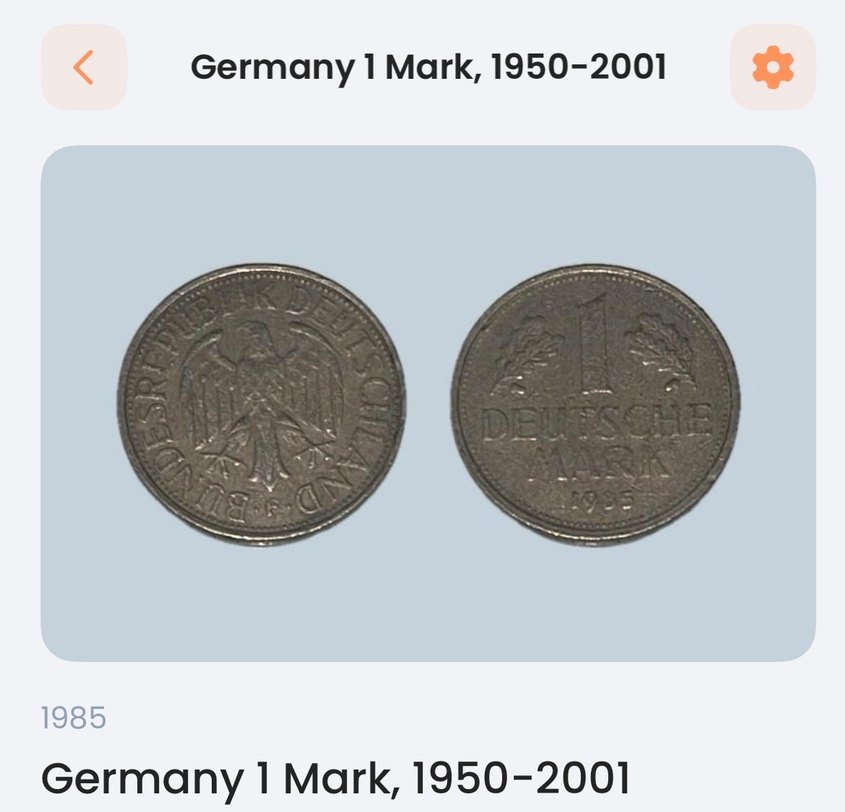Go back using the orange arrow
The image size is (845, 812).
84,67
